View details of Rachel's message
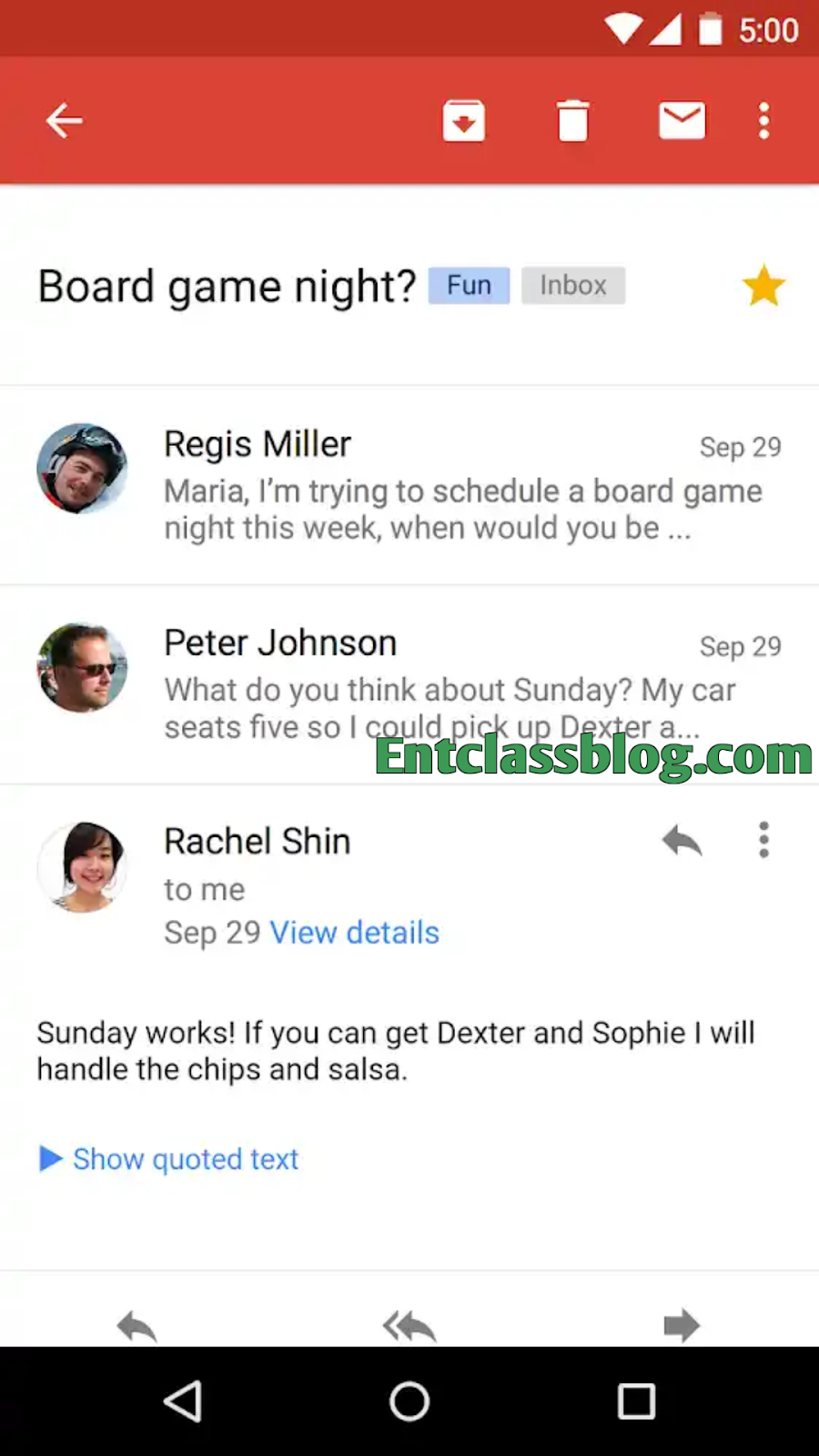Viewport: 819px width, 1456px height. point(354,933)
